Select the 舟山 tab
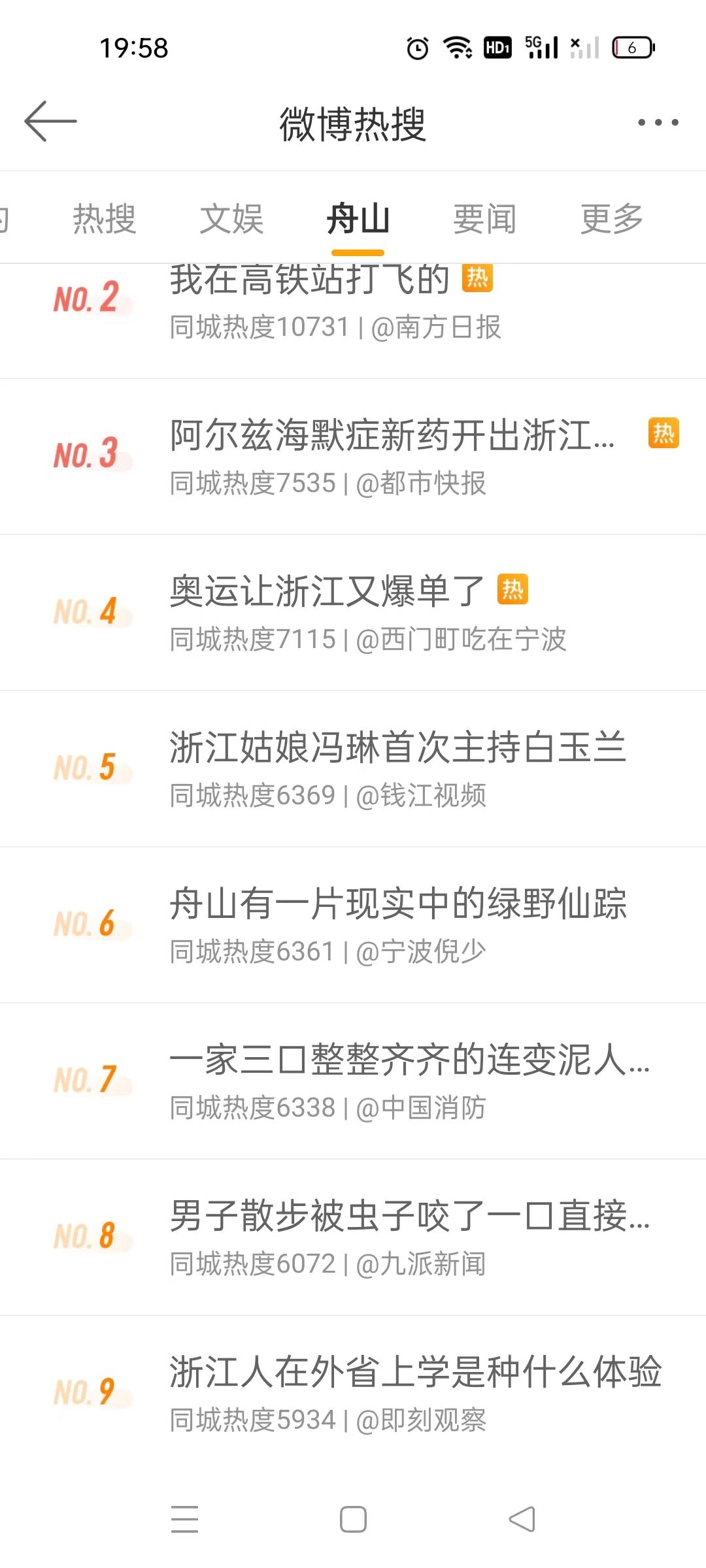Viewport: 706px width, 1568px height. [358, 219]
